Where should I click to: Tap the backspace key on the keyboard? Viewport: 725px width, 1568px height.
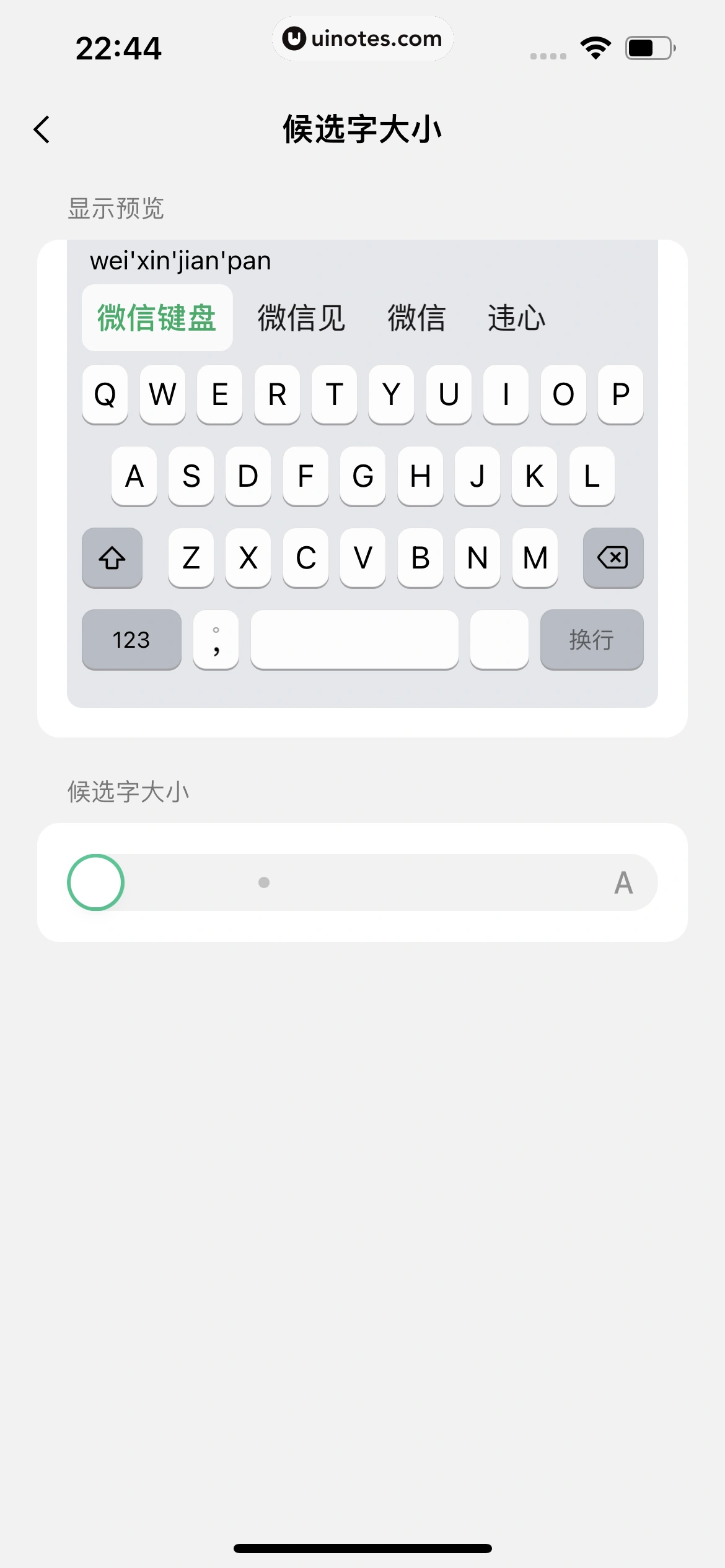click(612, 558)
